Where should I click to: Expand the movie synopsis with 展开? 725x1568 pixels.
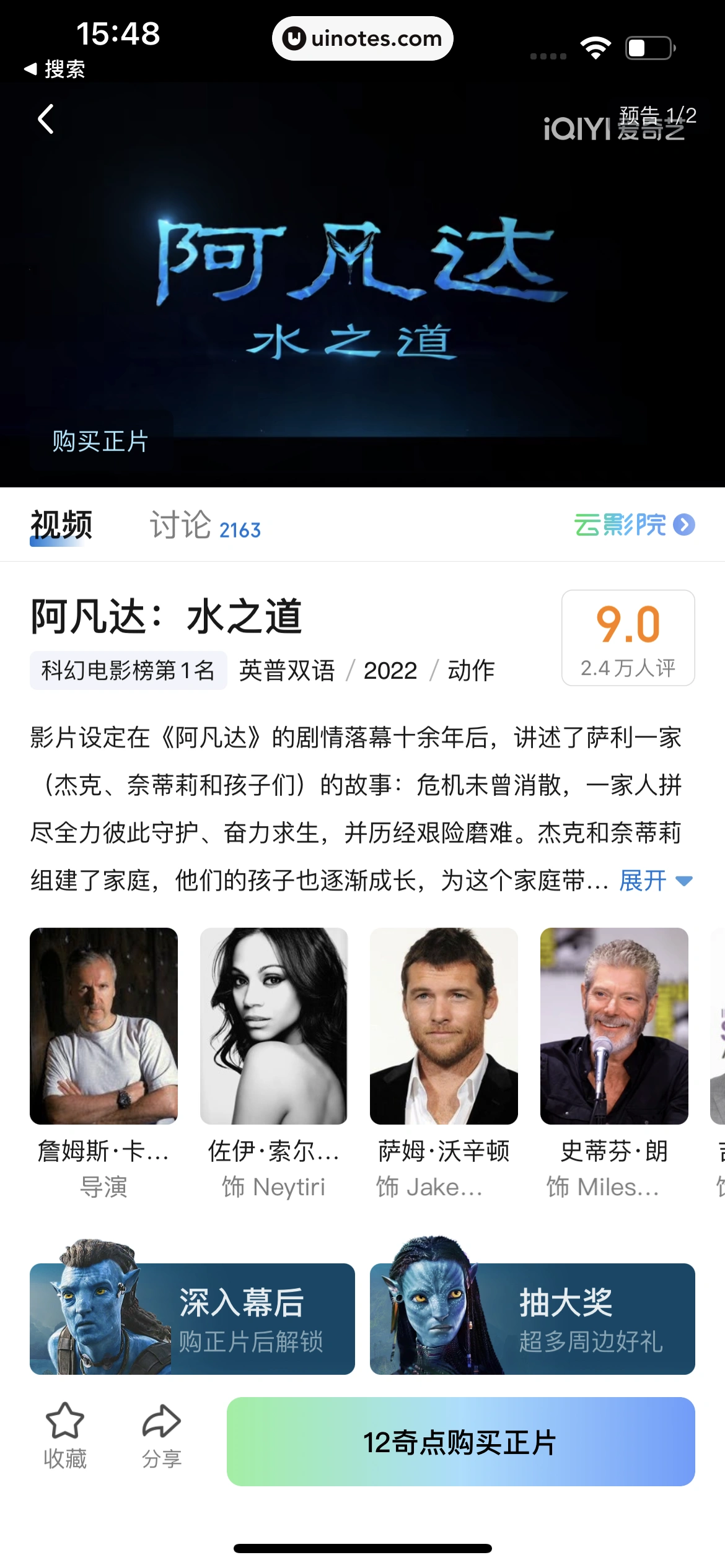click(641, 880)
